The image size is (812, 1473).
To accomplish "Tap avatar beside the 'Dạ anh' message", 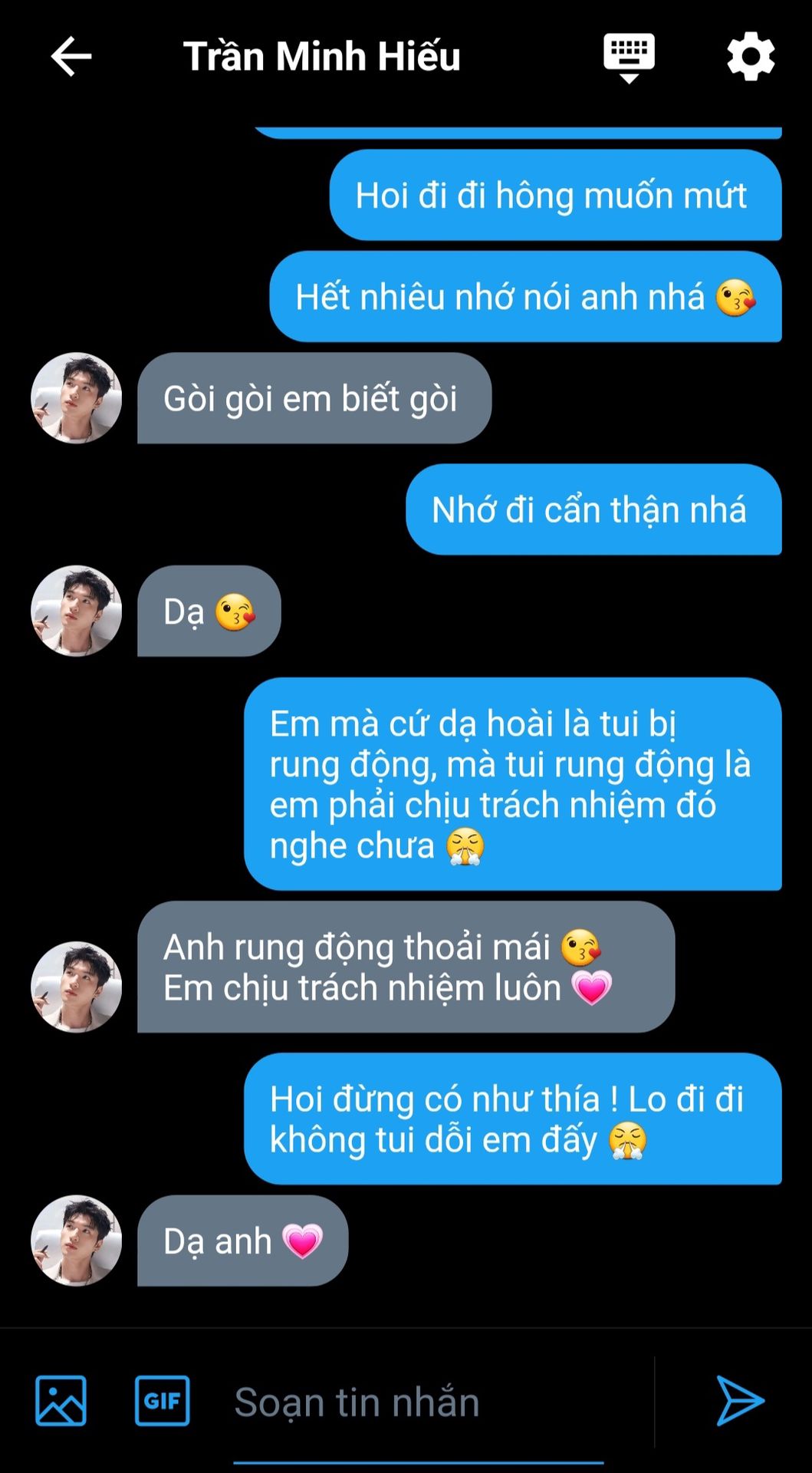I will [76, 1241].
